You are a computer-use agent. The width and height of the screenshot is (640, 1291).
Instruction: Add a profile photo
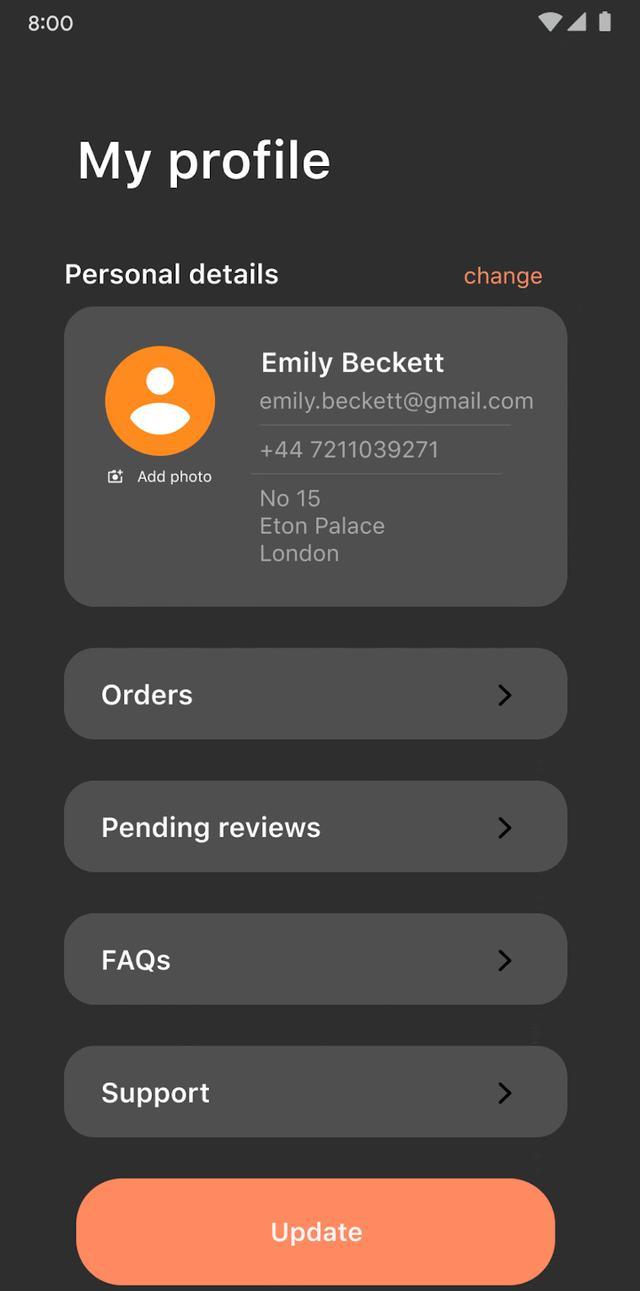[x=160, y=477]
